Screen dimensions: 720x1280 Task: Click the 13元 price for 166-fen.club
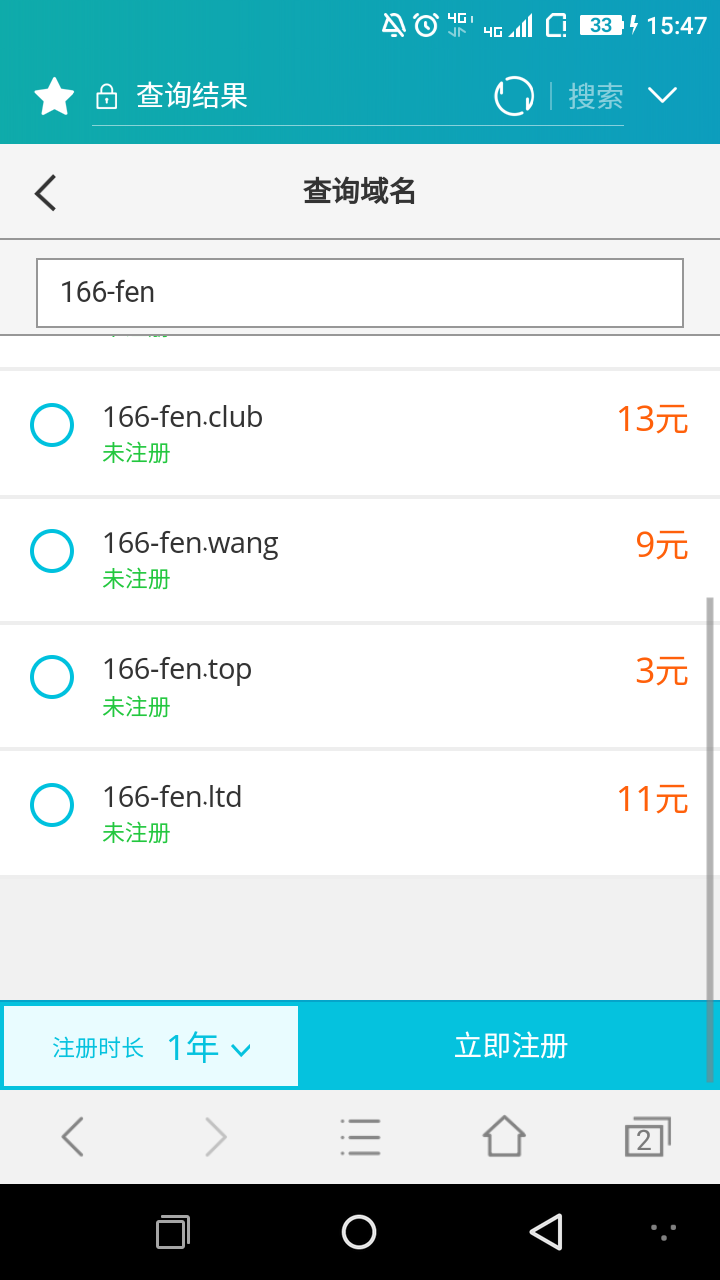[x=651, y=420]
